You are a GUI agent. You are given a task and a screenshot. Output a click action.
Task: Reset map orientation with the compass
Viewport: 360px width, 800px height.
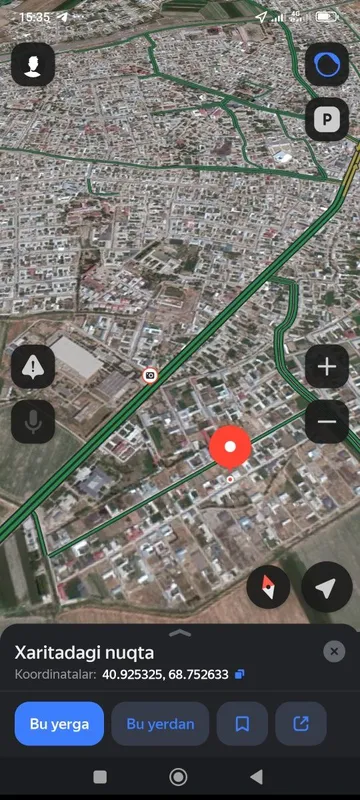click(268, 587)
